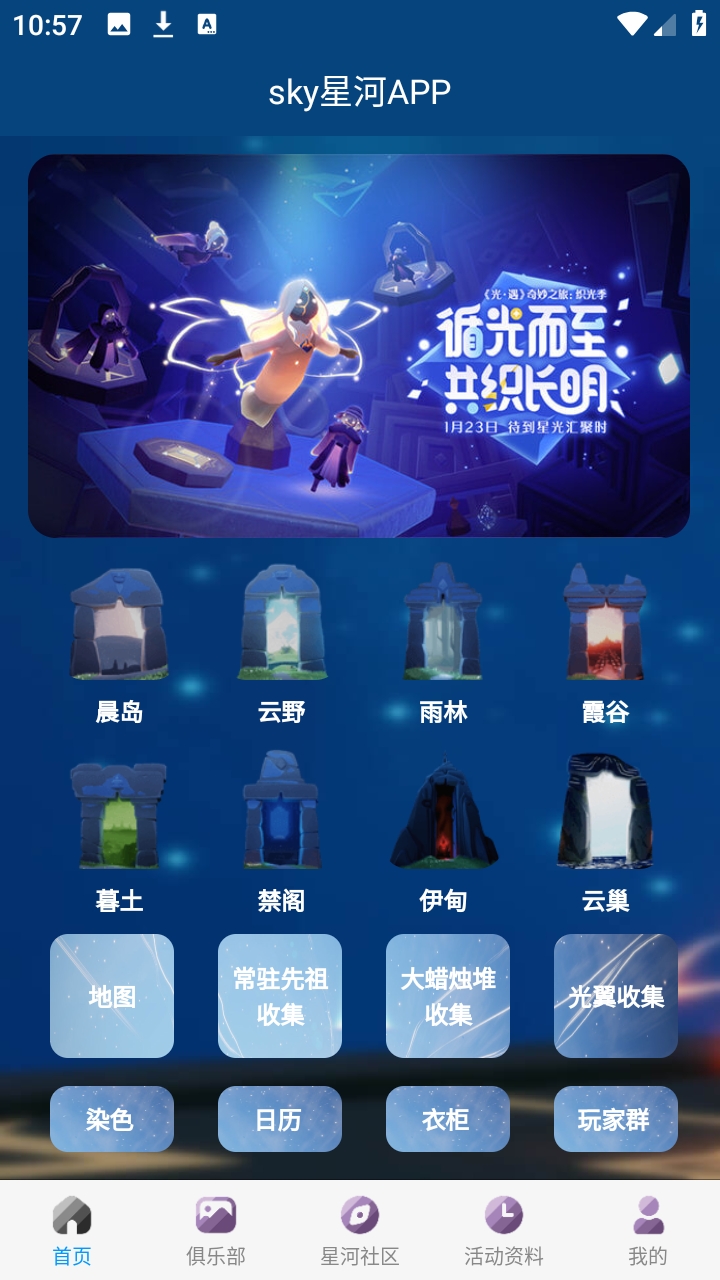
Task: View the 日历 calendar
Action: click(x=280, y=1119)
